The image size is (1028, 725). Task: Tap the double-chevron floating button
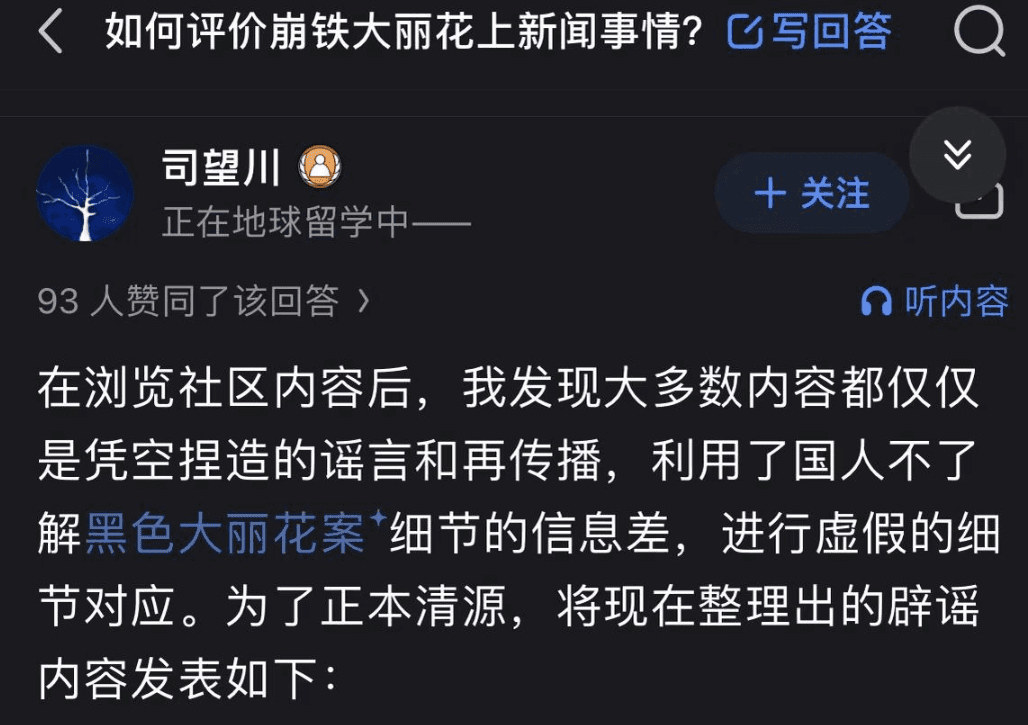pyautogui.click(x=957, y=155)
